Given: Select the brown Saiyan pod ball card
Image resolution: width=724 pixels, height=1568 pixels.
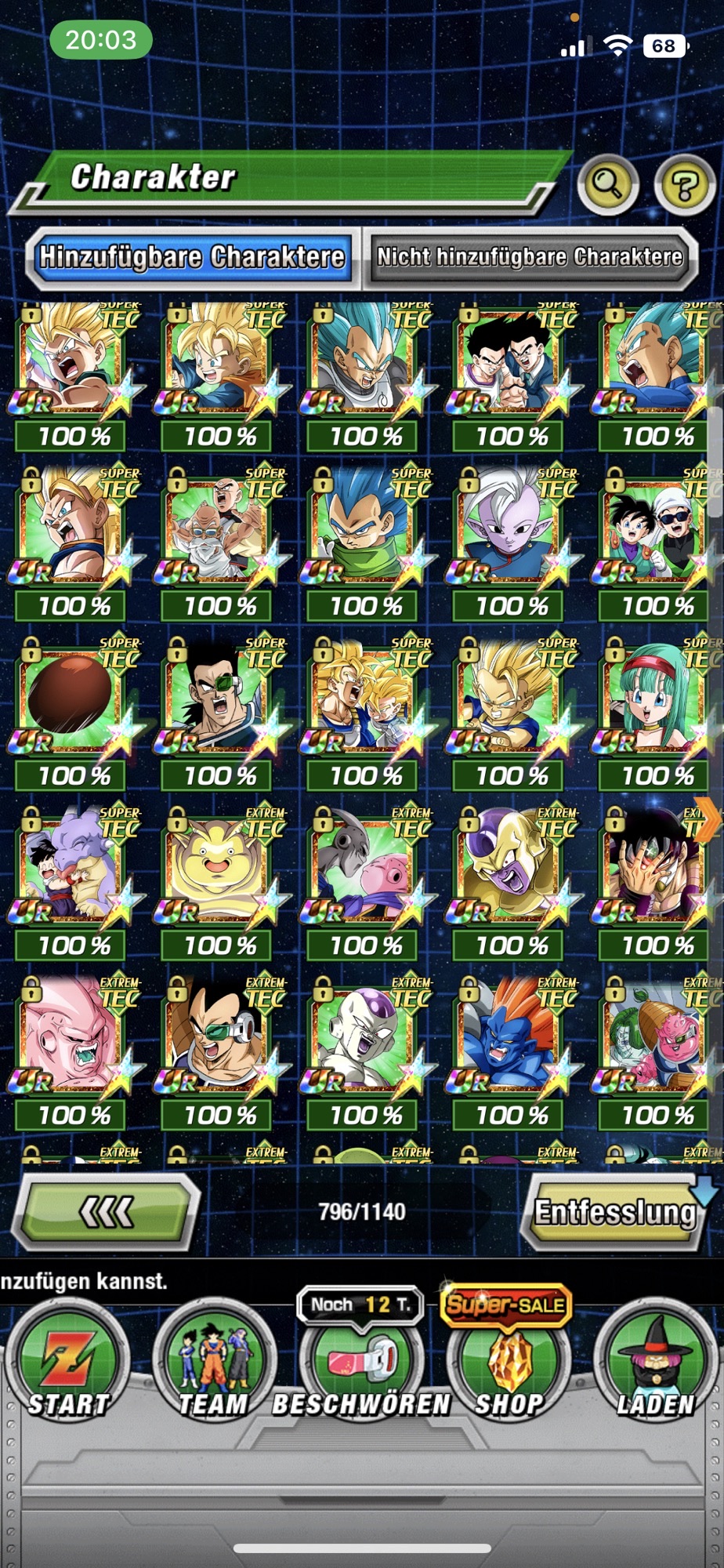Looking at the screenshot, I should (74, 712).
